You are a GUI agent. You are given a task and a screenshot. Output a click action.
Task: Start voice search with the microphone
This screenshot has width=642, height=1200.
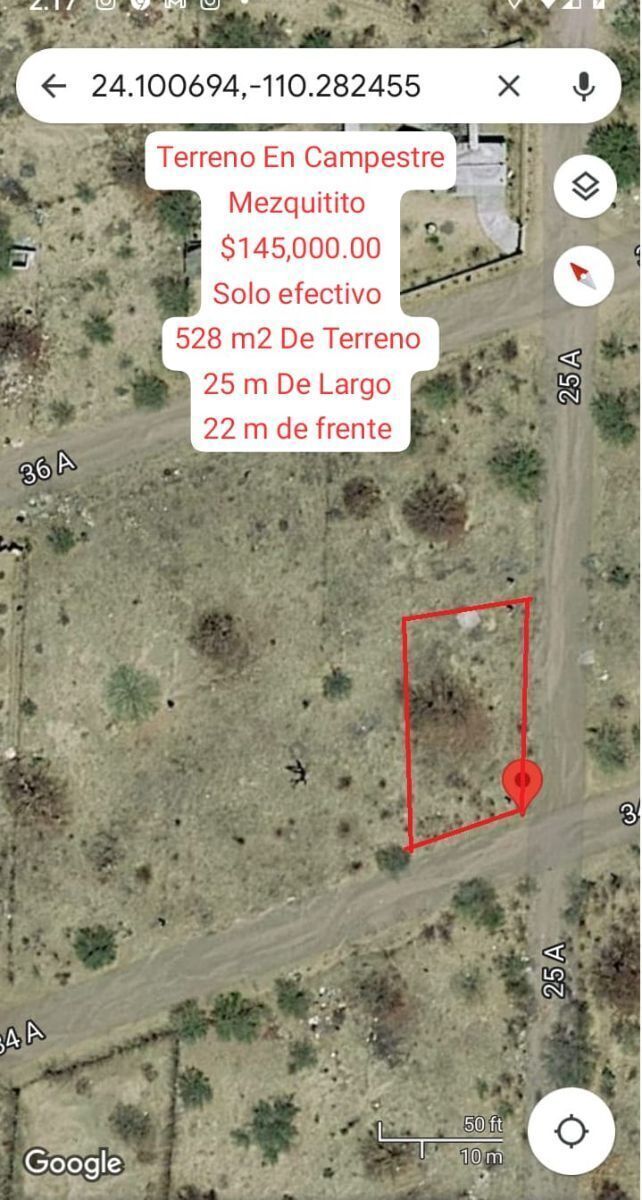pyautogui.click(x=584, y=86)
